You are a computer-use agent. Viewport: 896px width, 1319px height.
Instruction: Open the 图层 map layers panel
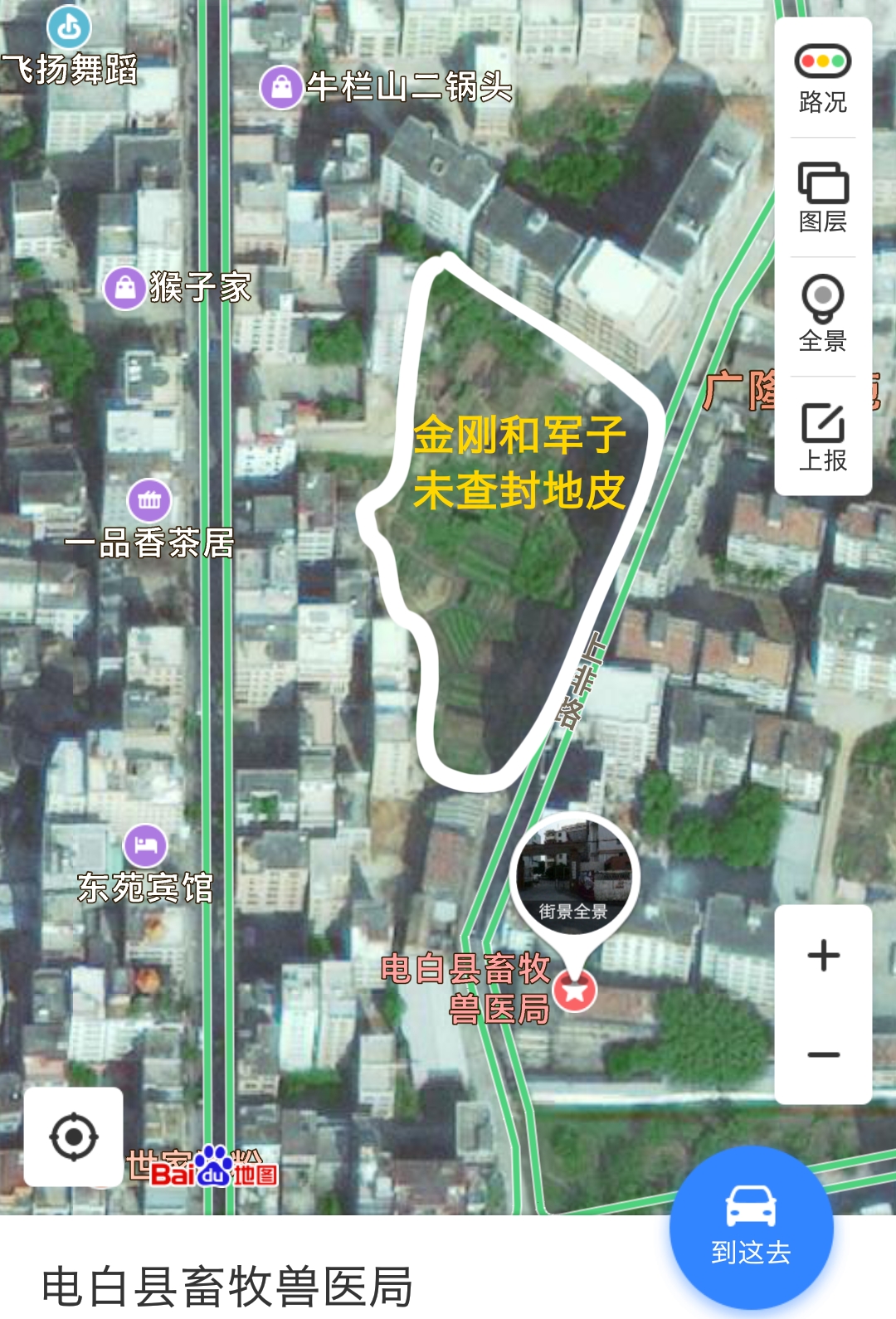coord(822,197)
